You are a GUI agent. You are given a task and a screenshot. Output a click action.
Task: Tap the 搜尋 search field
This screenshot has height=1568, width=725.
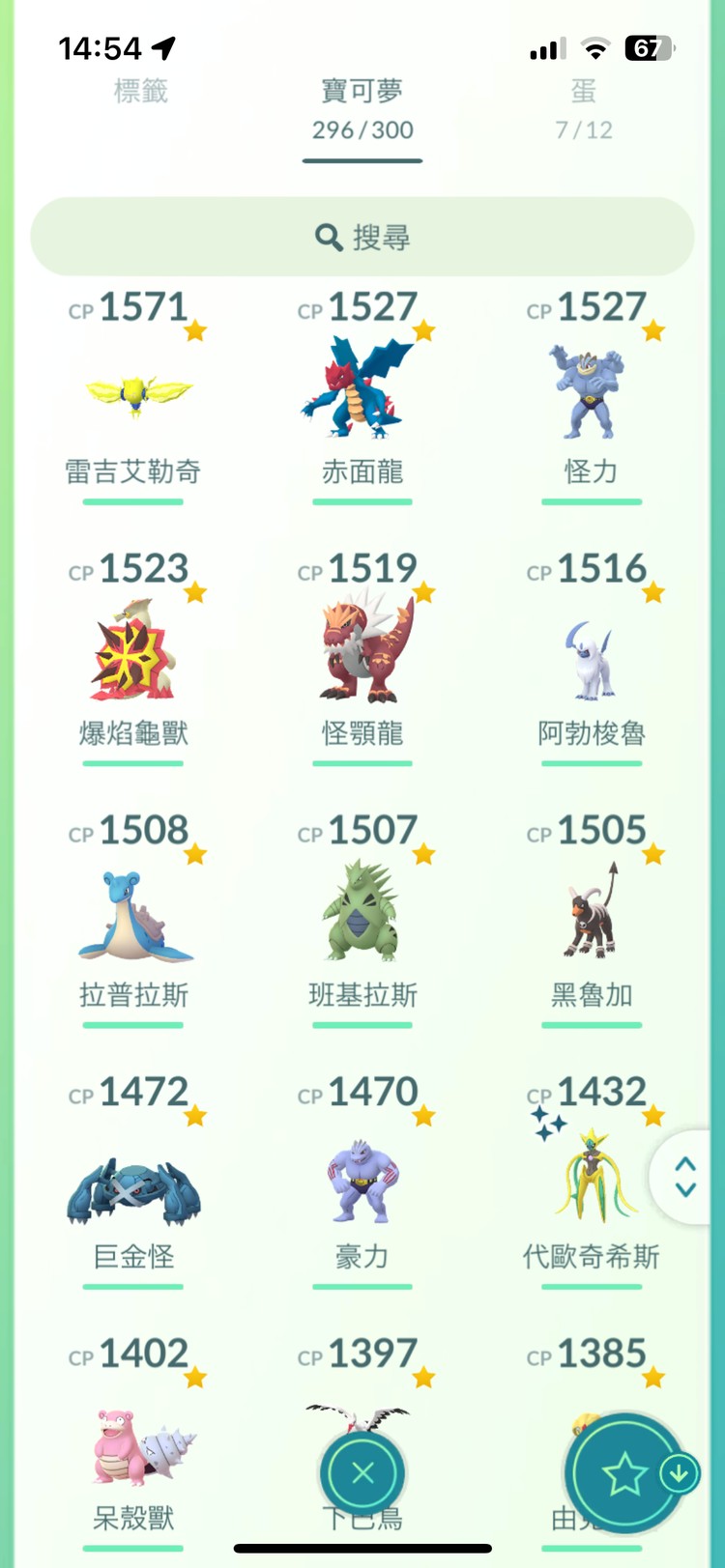click(x=362, y=237)
